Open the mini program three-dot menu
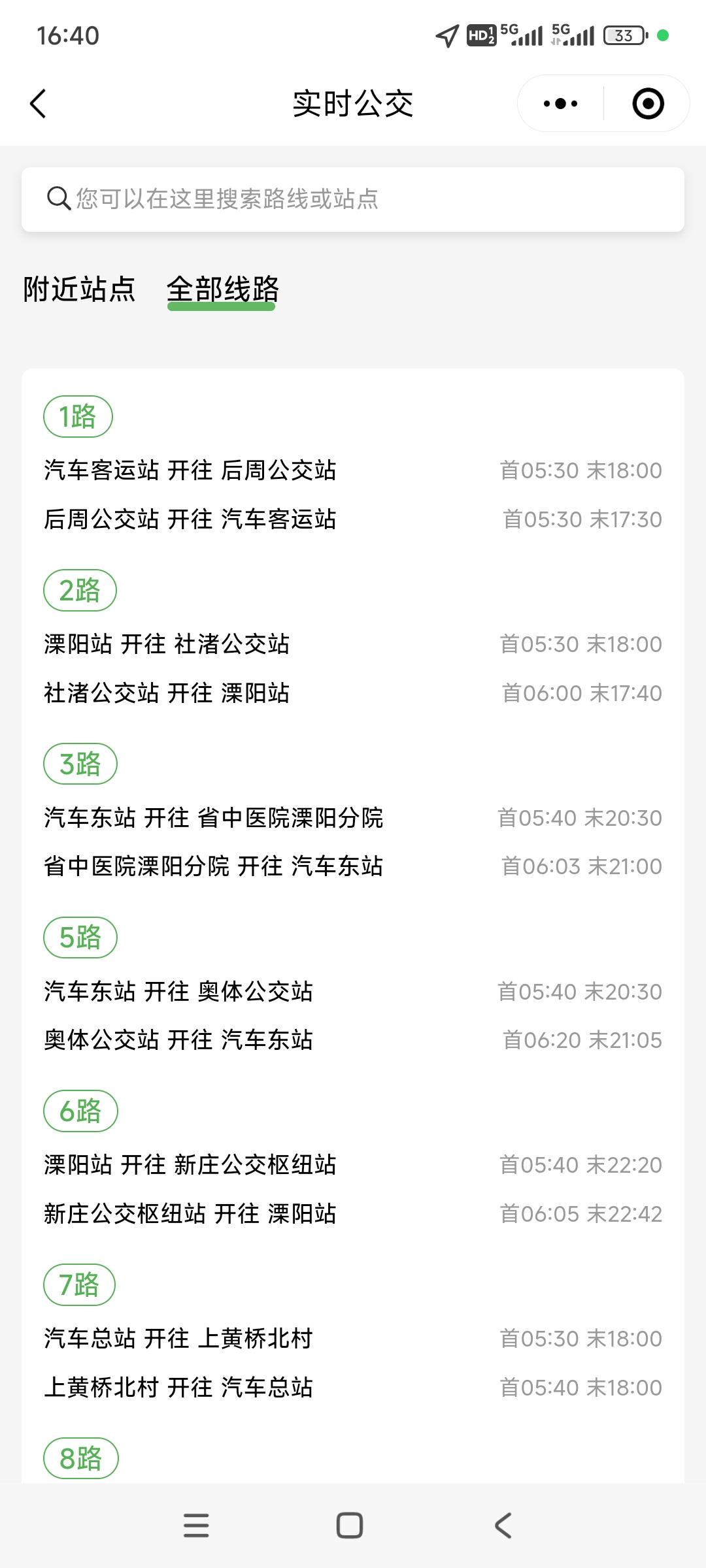Viewport: 706px width, 1568px height. (560, 104)
